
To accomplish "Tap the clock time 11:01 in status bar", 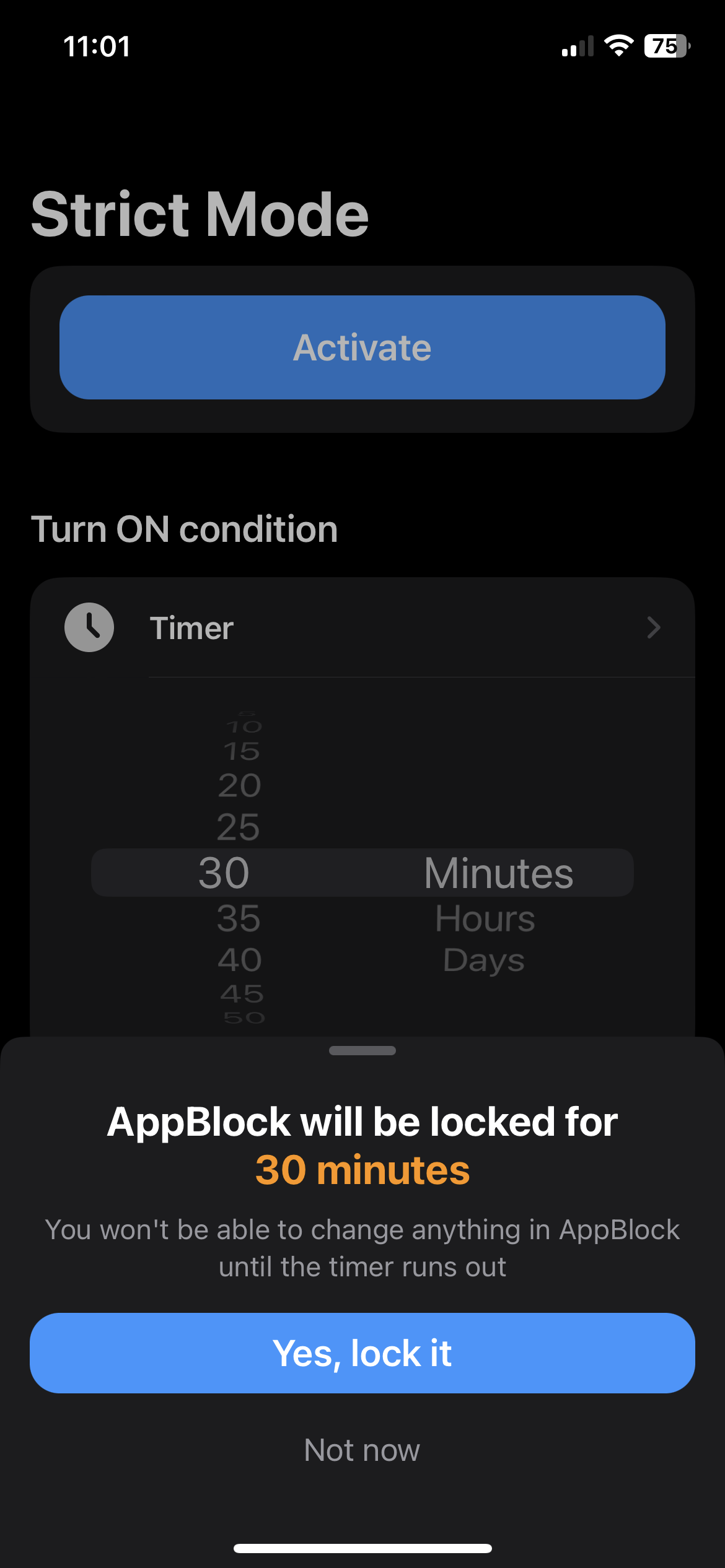I will click(x=97, y=46).
